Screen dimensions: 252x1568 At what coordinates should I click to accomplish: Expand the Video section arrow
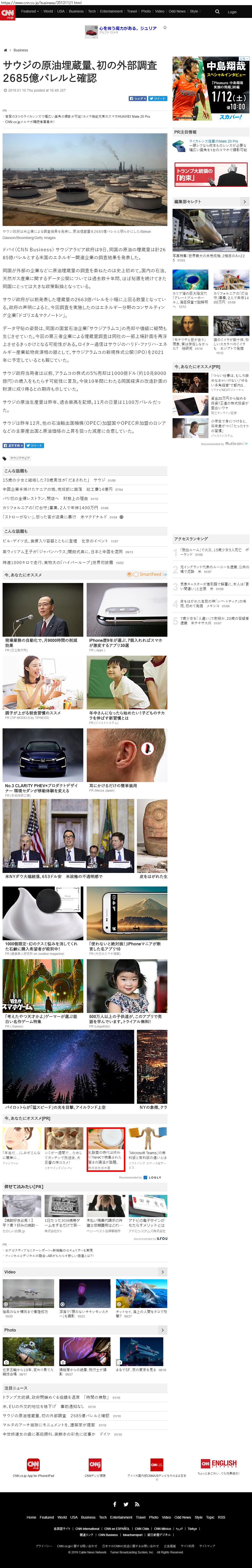pos(162,1272)
